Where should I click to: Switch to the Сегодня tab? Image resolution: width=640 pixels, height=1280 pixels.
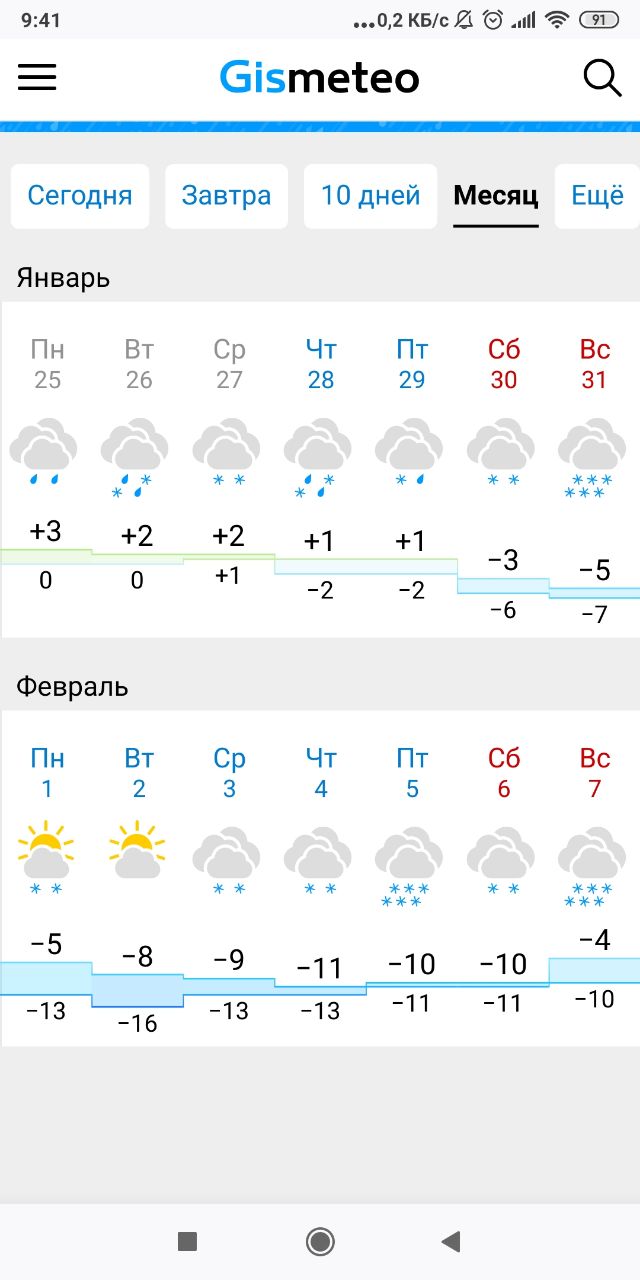point(80,195)
